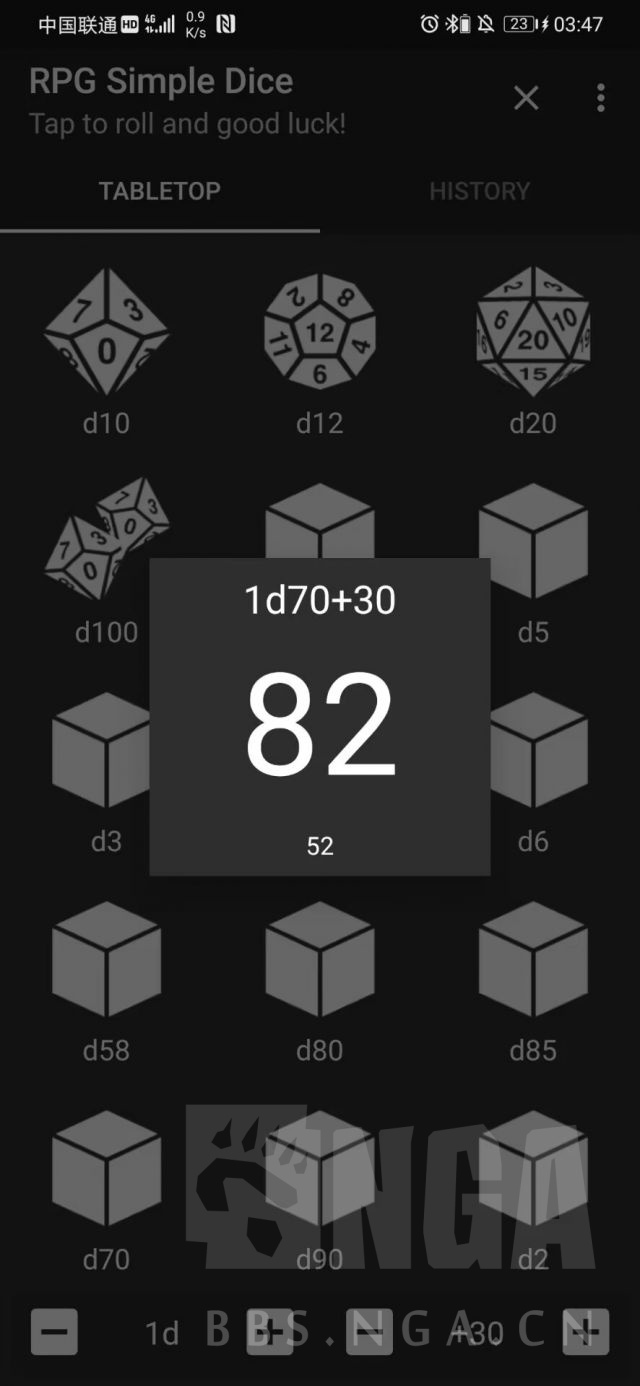
Task: Lower the +30 modifier with minus left of it
Action: tap(370, 1332)
